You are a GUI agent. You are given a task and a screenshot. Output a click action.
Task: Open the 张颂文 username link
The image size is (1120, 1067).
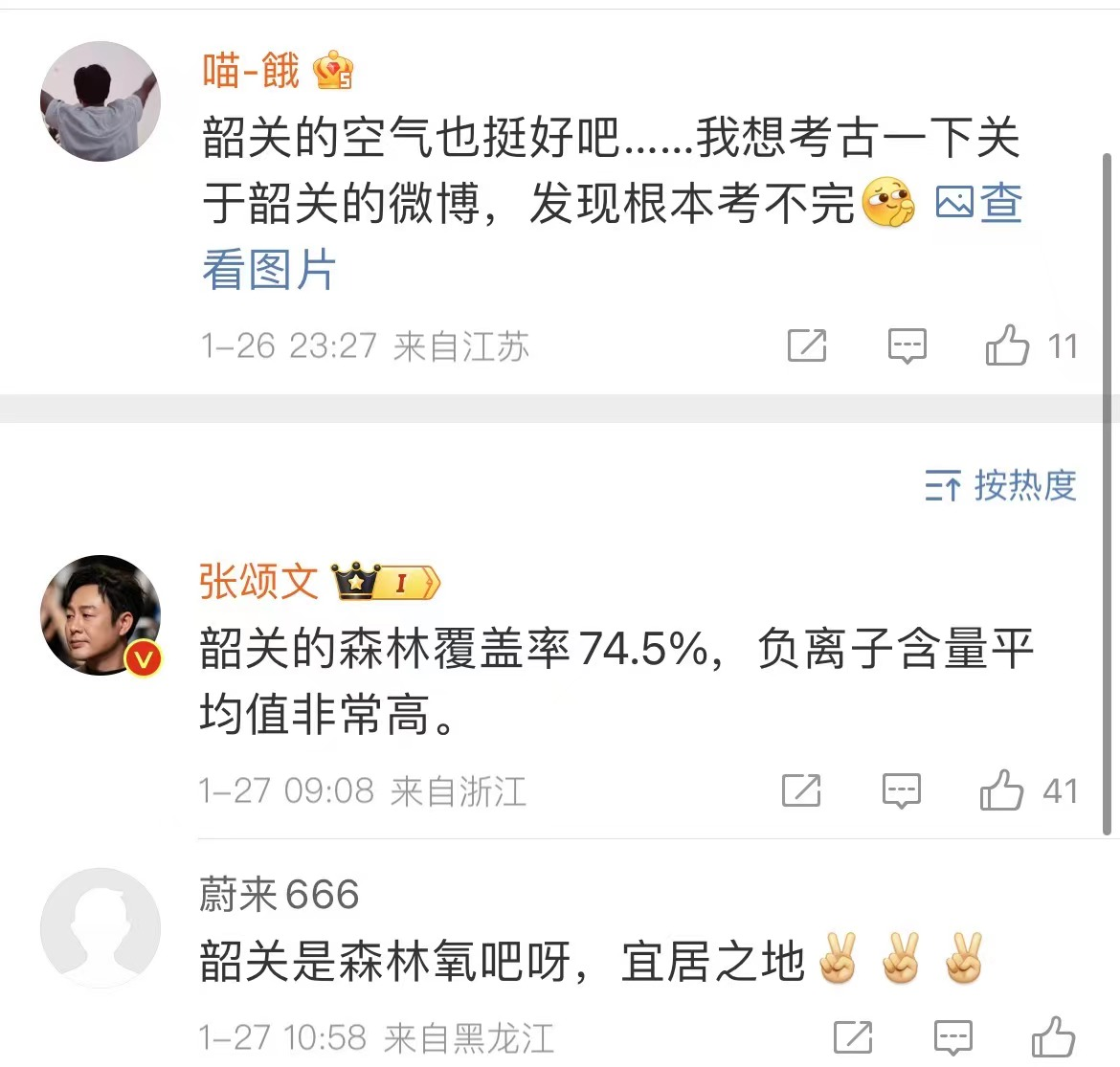coord(258,582)
